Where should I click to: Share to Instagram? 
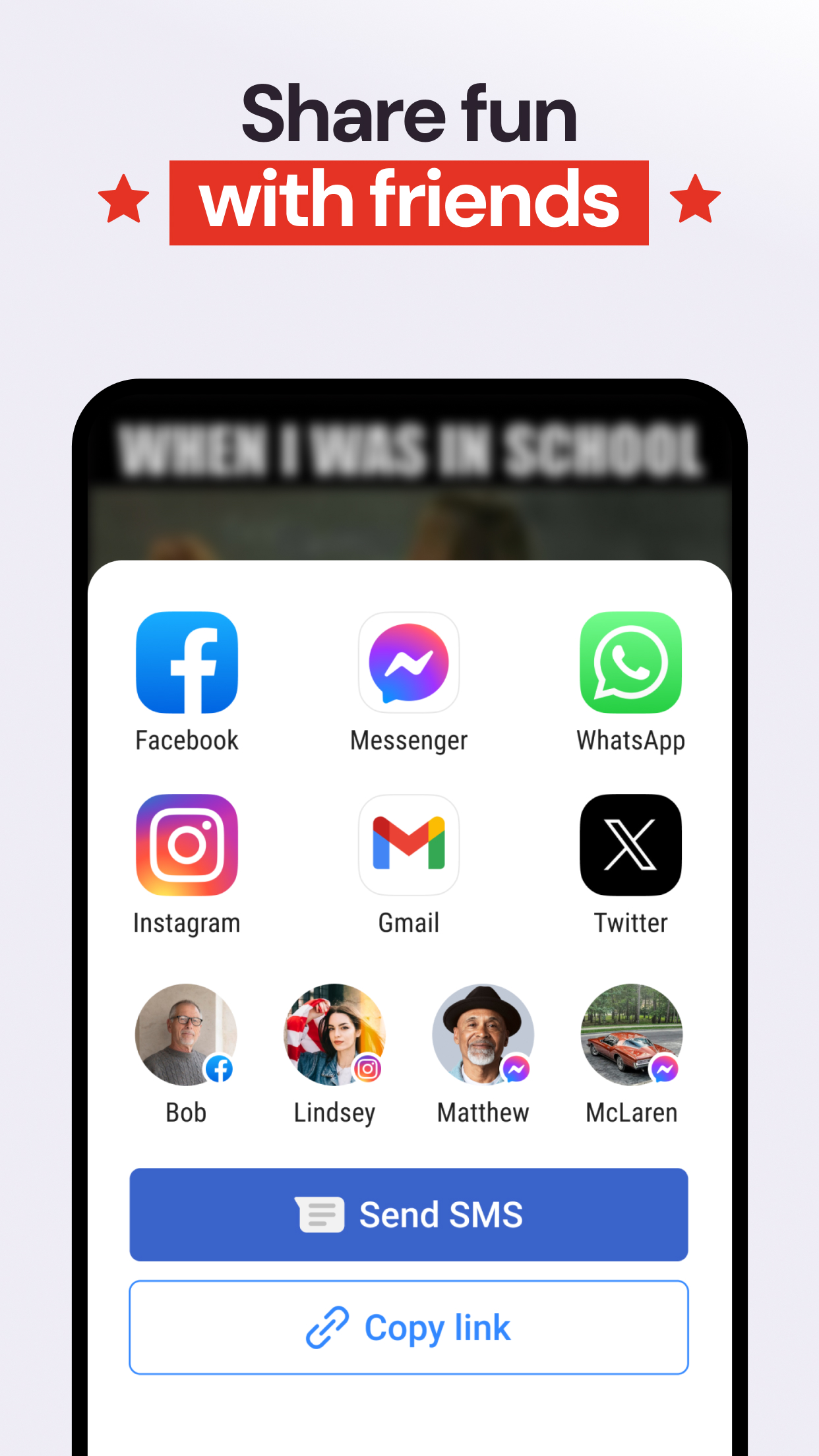click(x=187, y=846)
